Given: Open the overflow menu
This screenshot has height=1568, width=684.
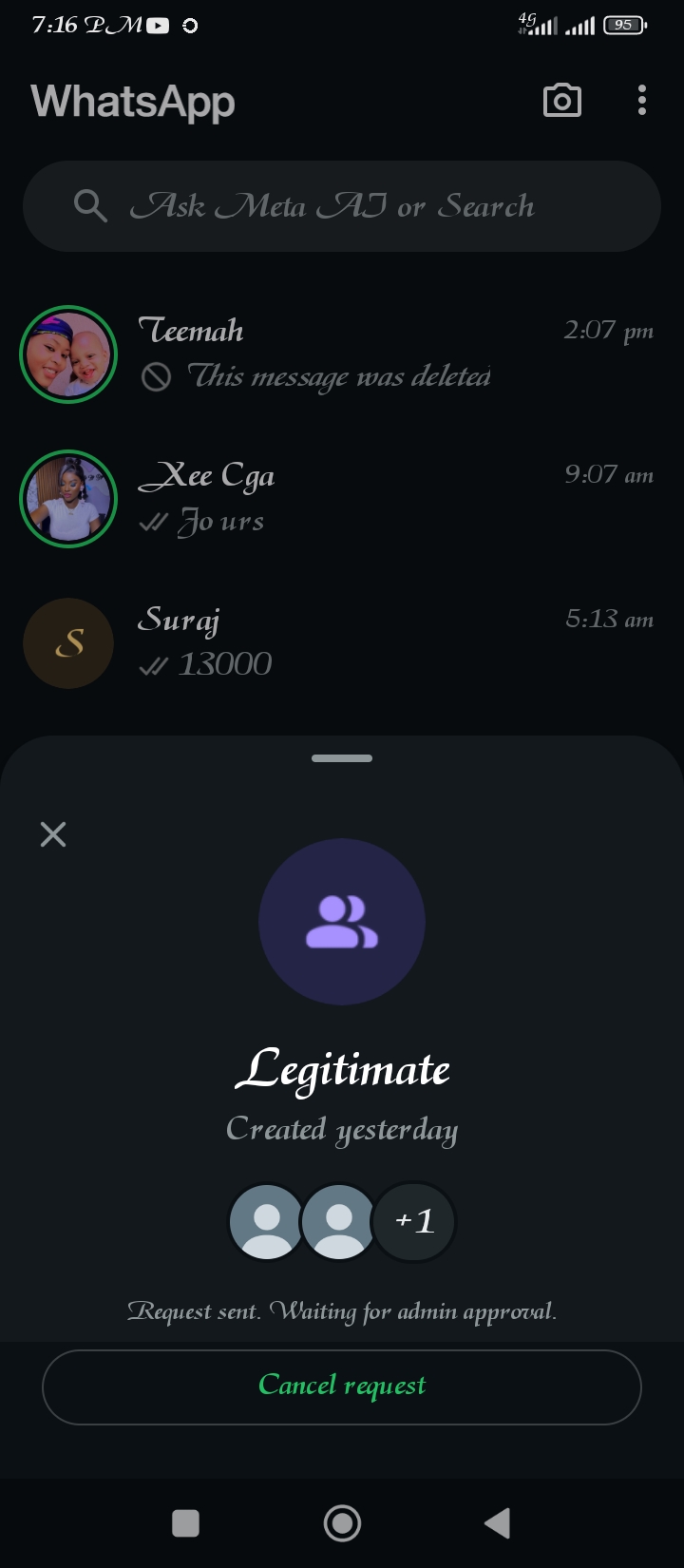Looking at the screenshot, I should click(x=642, y=101).
